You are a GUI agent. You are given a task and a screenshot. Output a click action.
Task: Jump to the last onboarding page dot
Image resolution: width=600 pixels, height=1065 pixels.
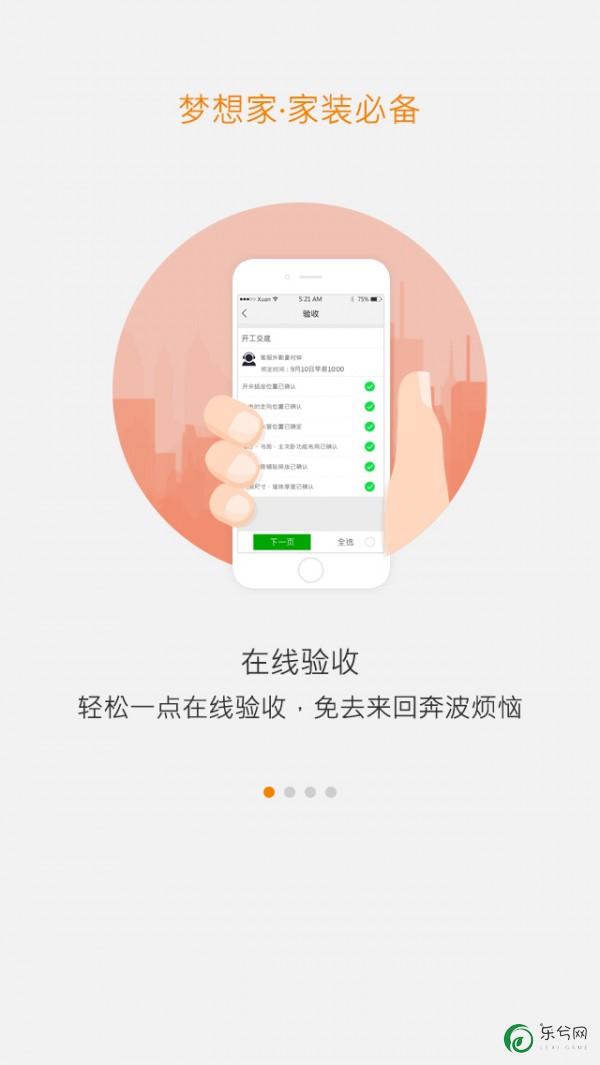331,792
